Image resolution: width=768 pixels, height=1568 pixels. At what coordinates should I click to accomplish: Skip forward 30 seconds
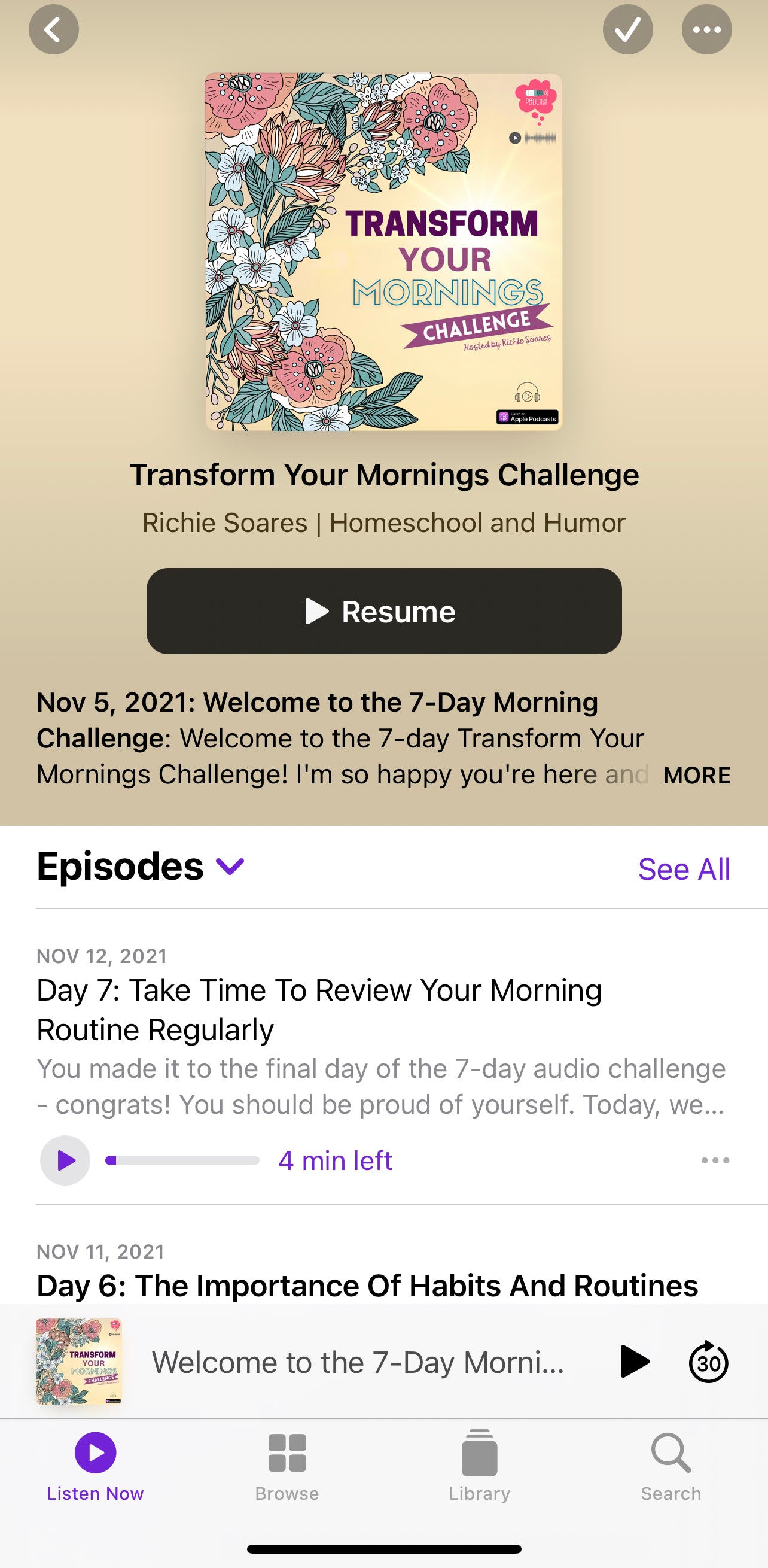pyautogui.click(x=708, y=1362)
